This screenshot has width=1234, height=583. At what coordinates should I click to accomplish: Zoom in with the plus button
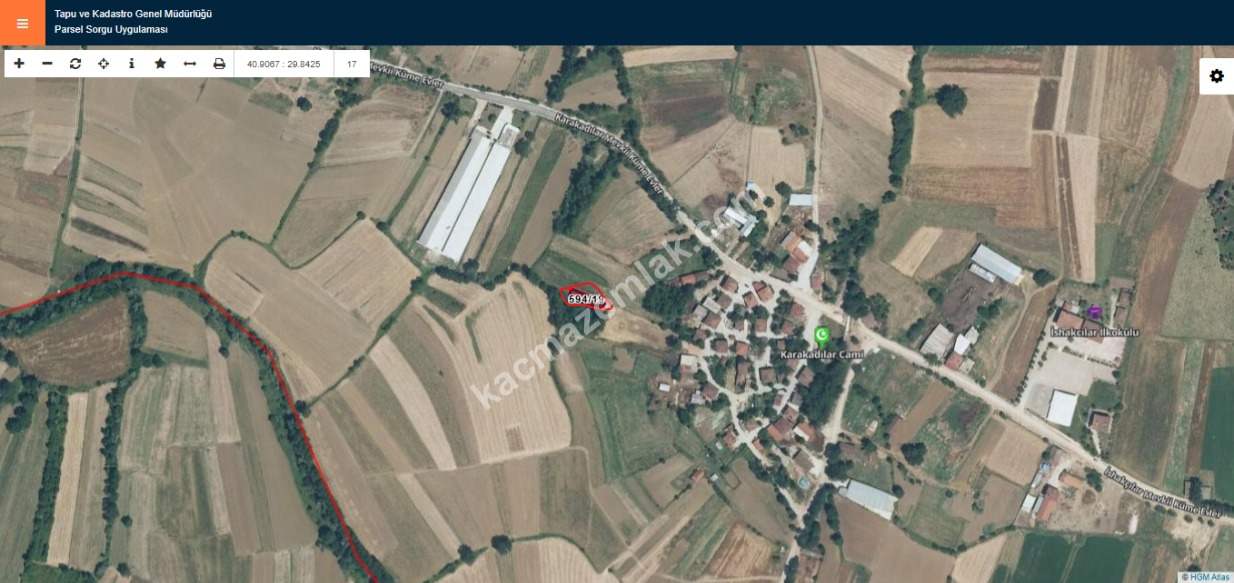pyautogui.click(x=19, y=63)
